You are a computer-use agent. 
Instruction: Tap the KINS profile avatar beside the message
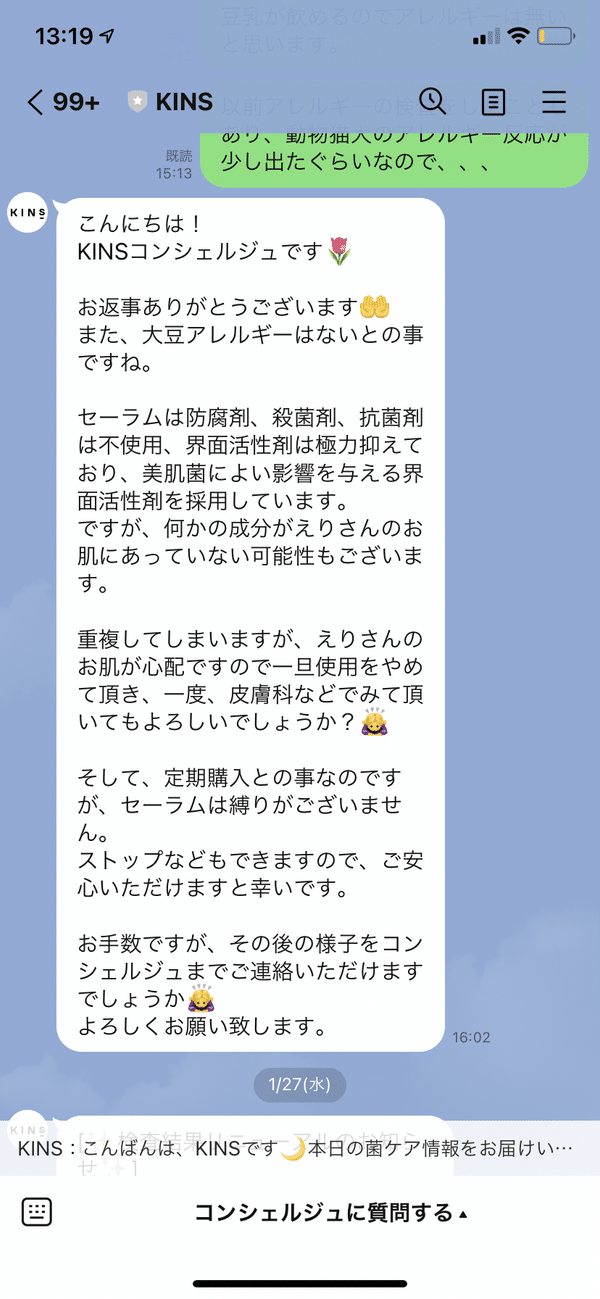30,214
